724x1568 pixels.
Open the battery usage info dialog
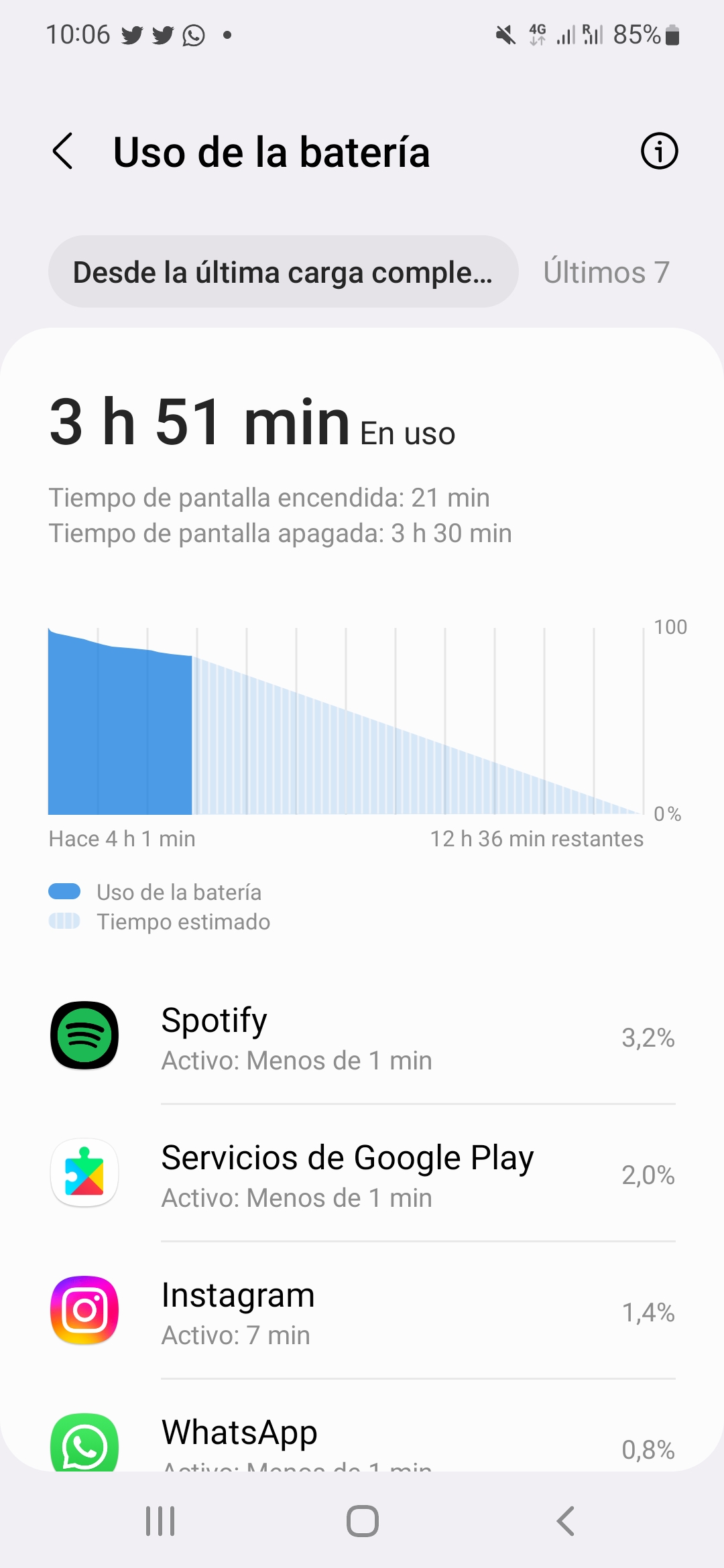coord(659,151)
